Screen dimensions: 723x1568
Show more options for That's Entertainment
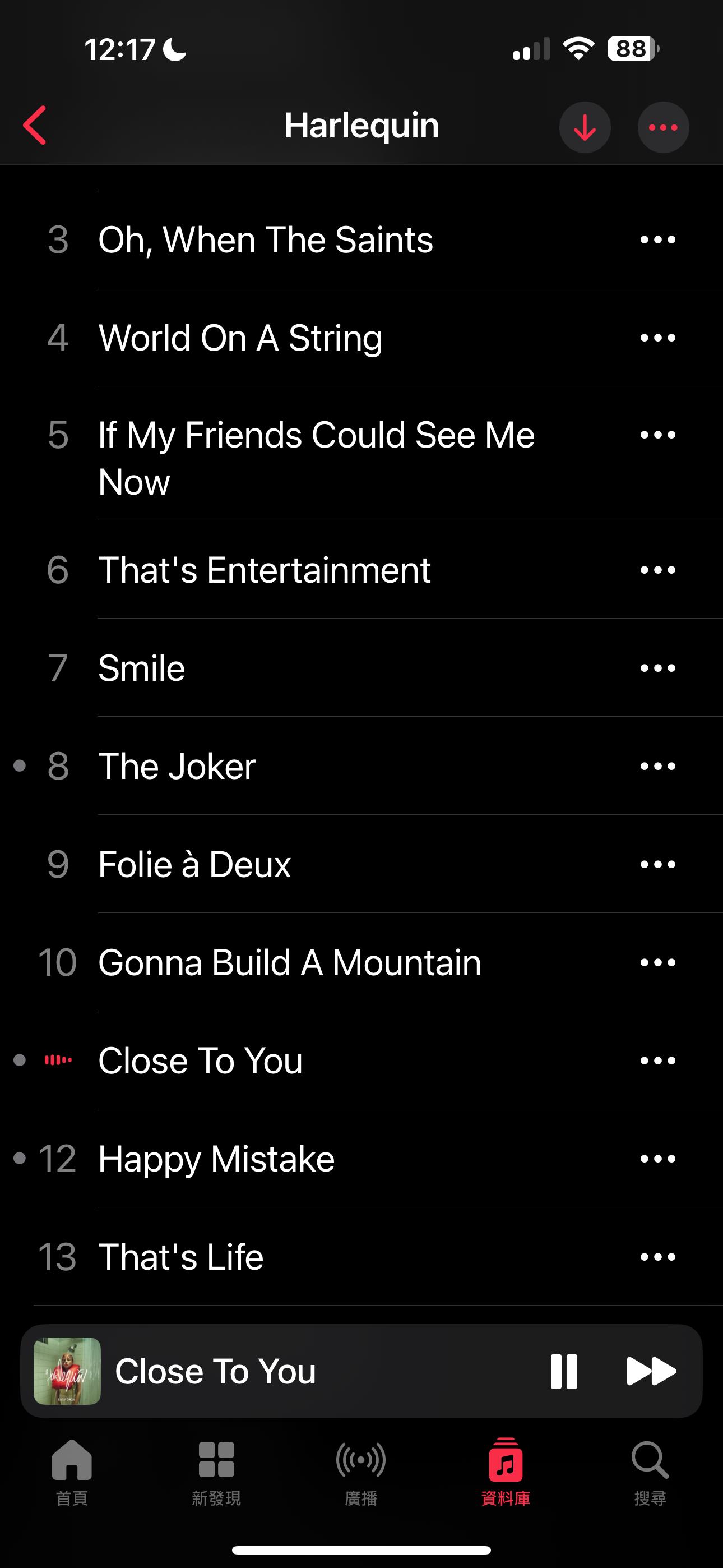[658, 570]
